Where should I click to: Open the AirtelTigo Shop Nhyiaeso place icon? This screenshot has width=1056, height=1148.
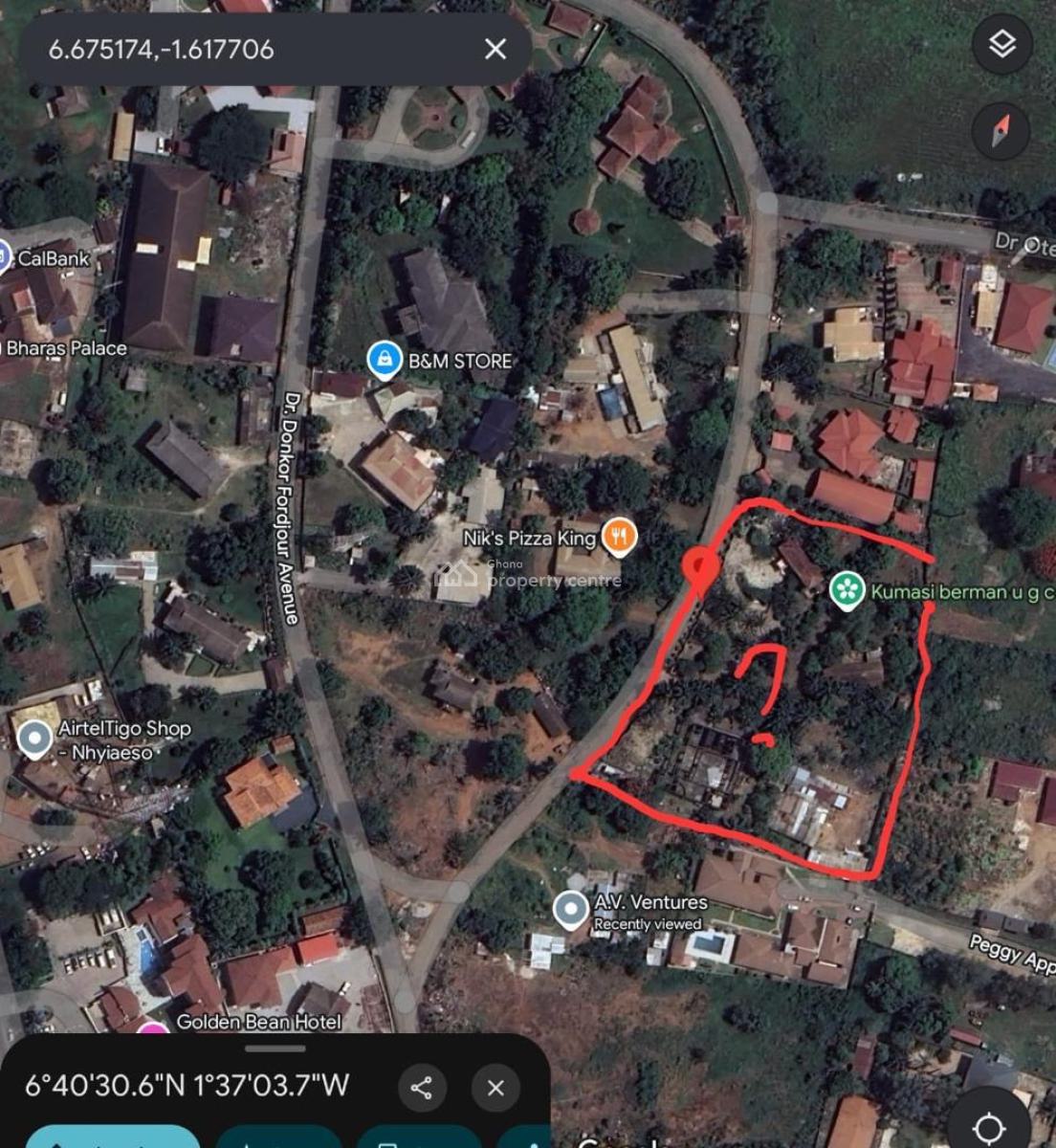click(36, 738)
